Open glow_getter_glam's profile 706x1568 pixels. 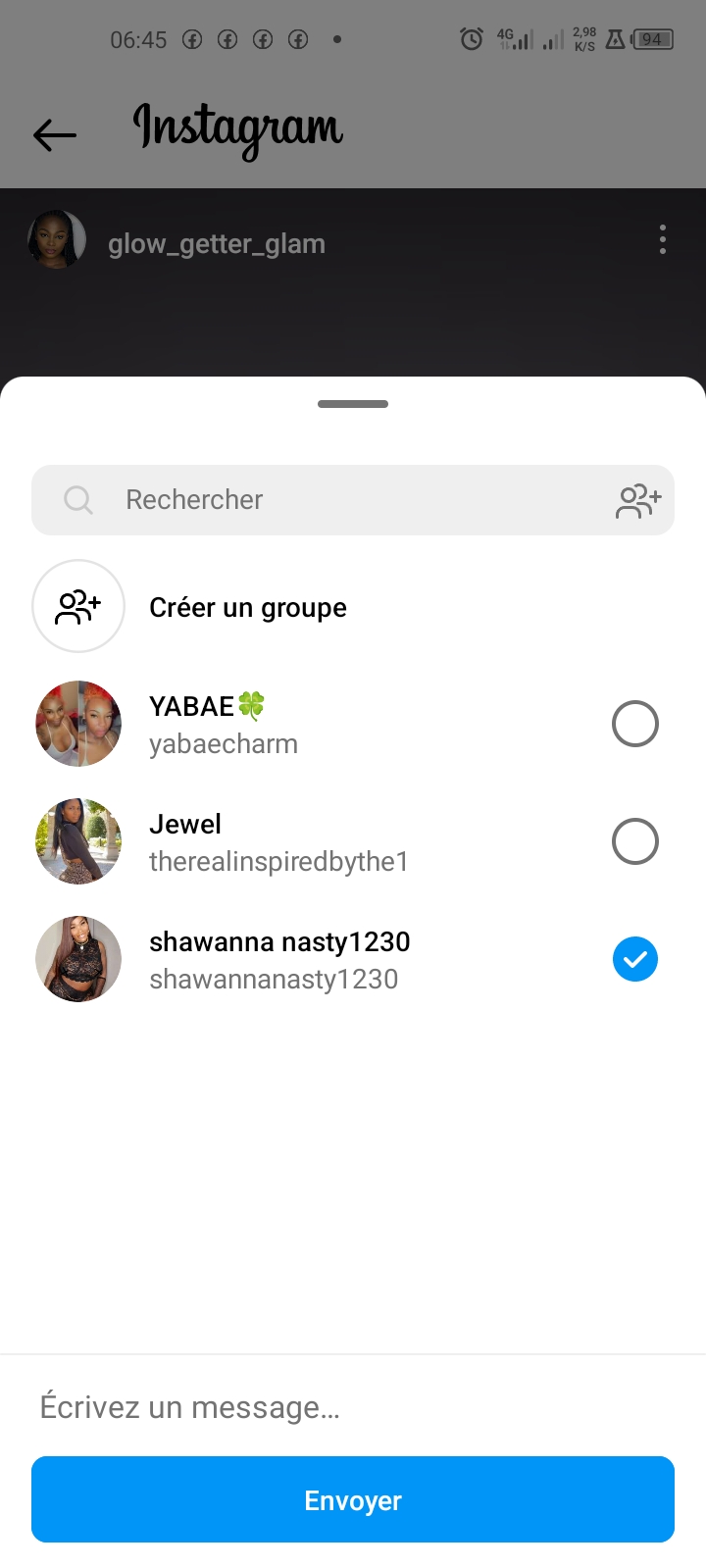click(216, 243)
